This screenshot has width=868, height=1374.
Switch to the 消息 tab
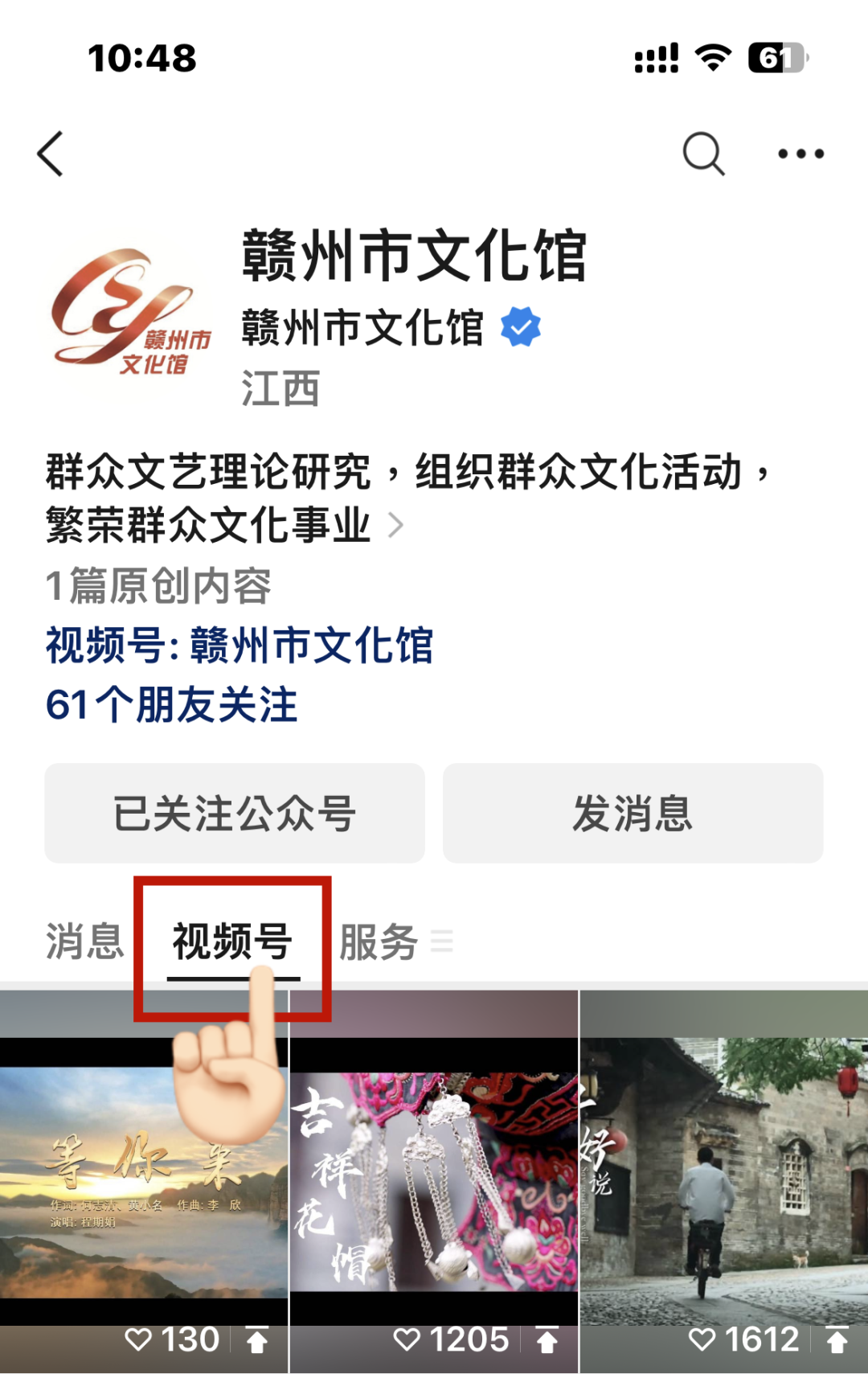click(84, 941)
